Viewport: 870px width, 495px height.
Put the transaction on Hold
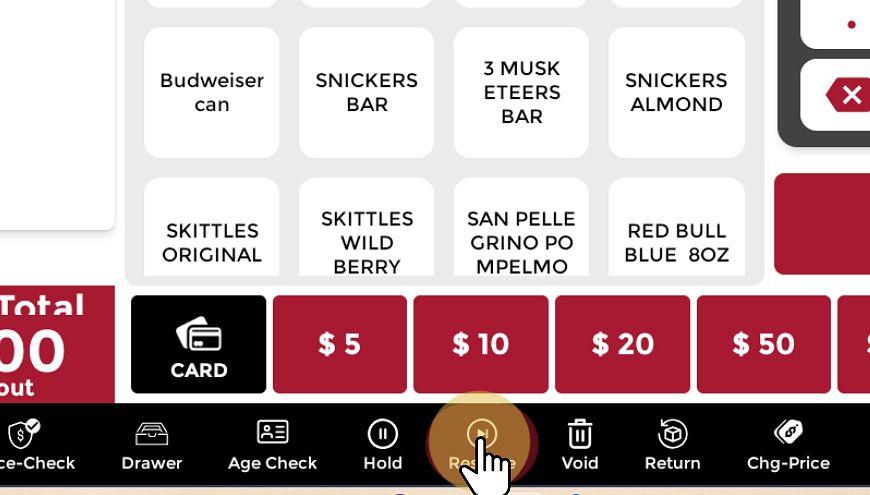(382, 444)
